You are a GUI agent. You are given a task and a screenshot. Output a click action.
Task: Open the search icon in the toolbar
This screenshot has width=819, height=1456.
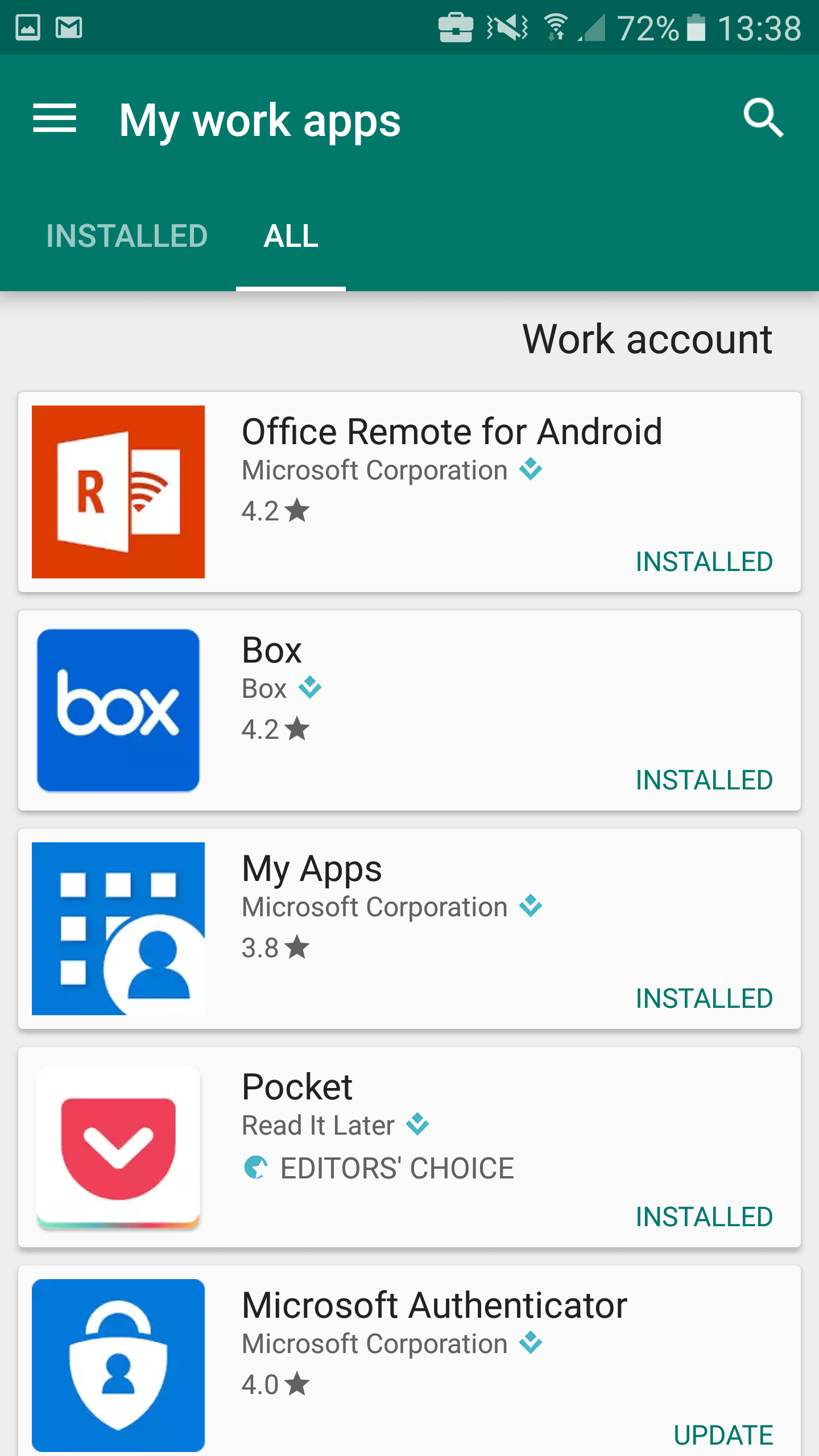763,119
